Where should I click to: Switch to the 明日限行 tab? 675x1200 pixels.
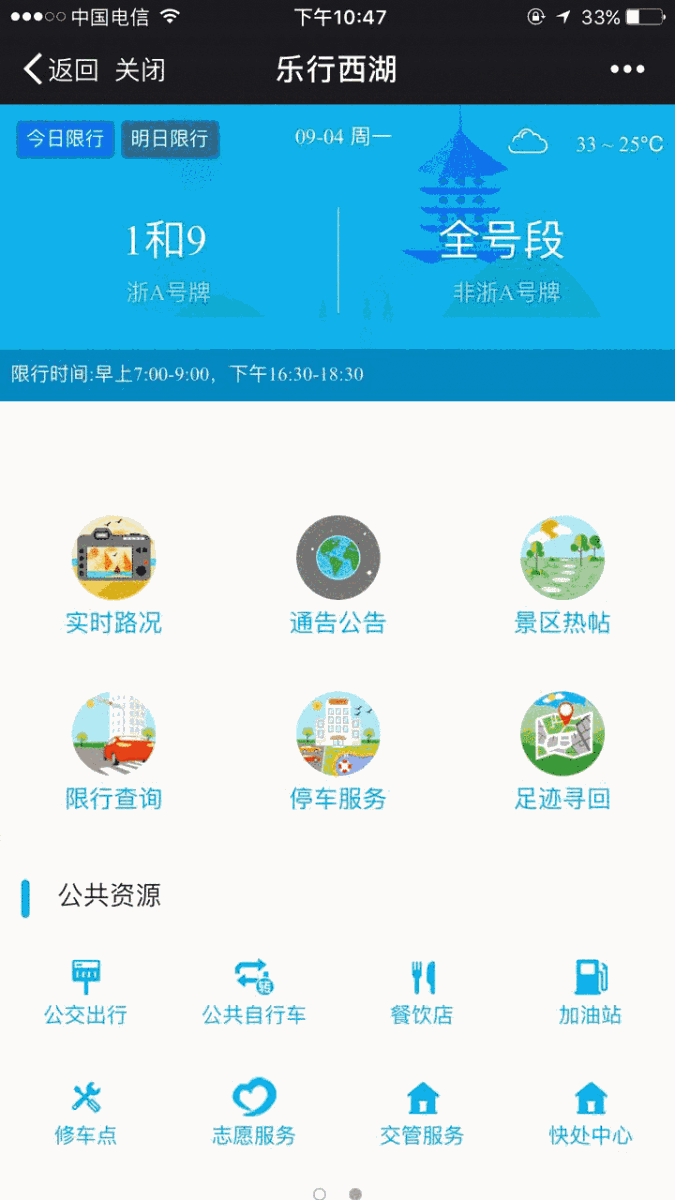point(170,139)
